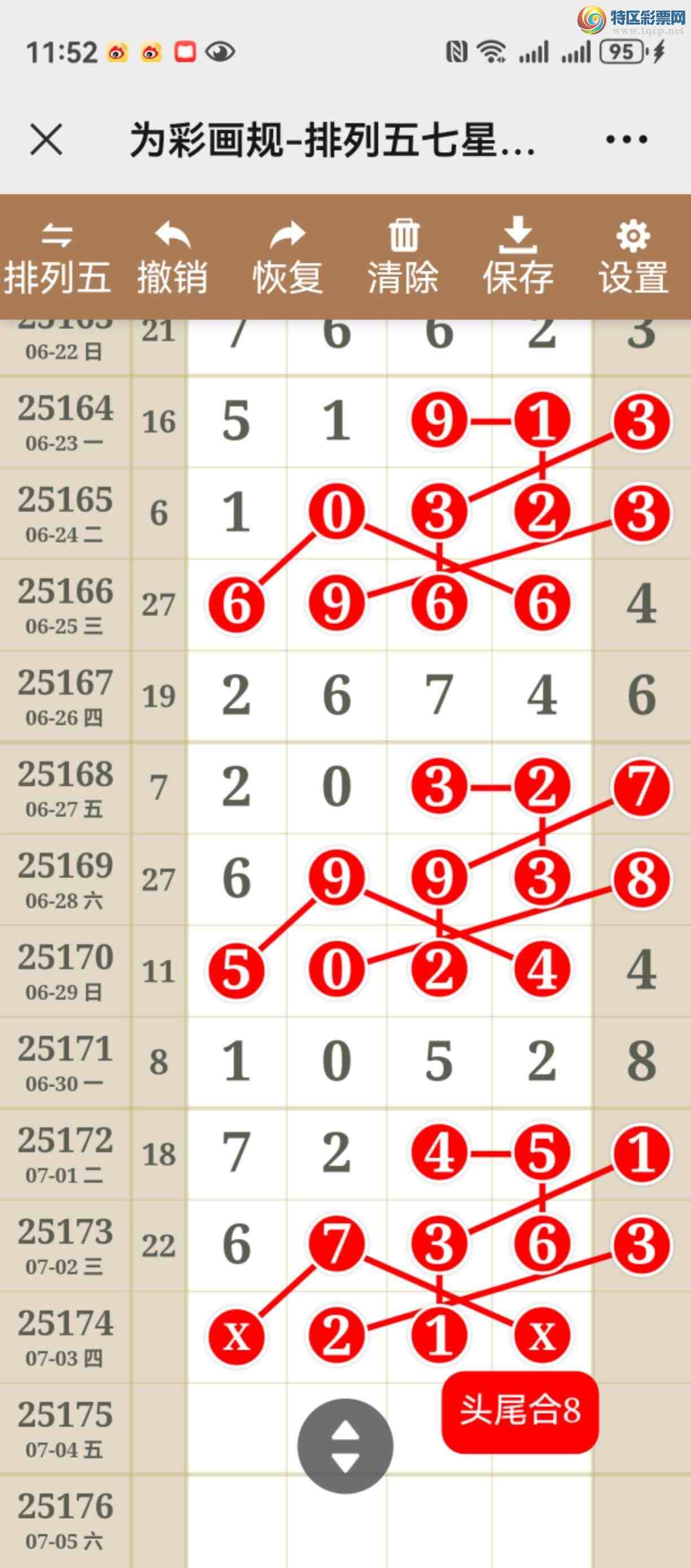This screenshot has width=691, height=1568.
Task: Undo last drawing with 撤销
Action: tap(172, 258)
